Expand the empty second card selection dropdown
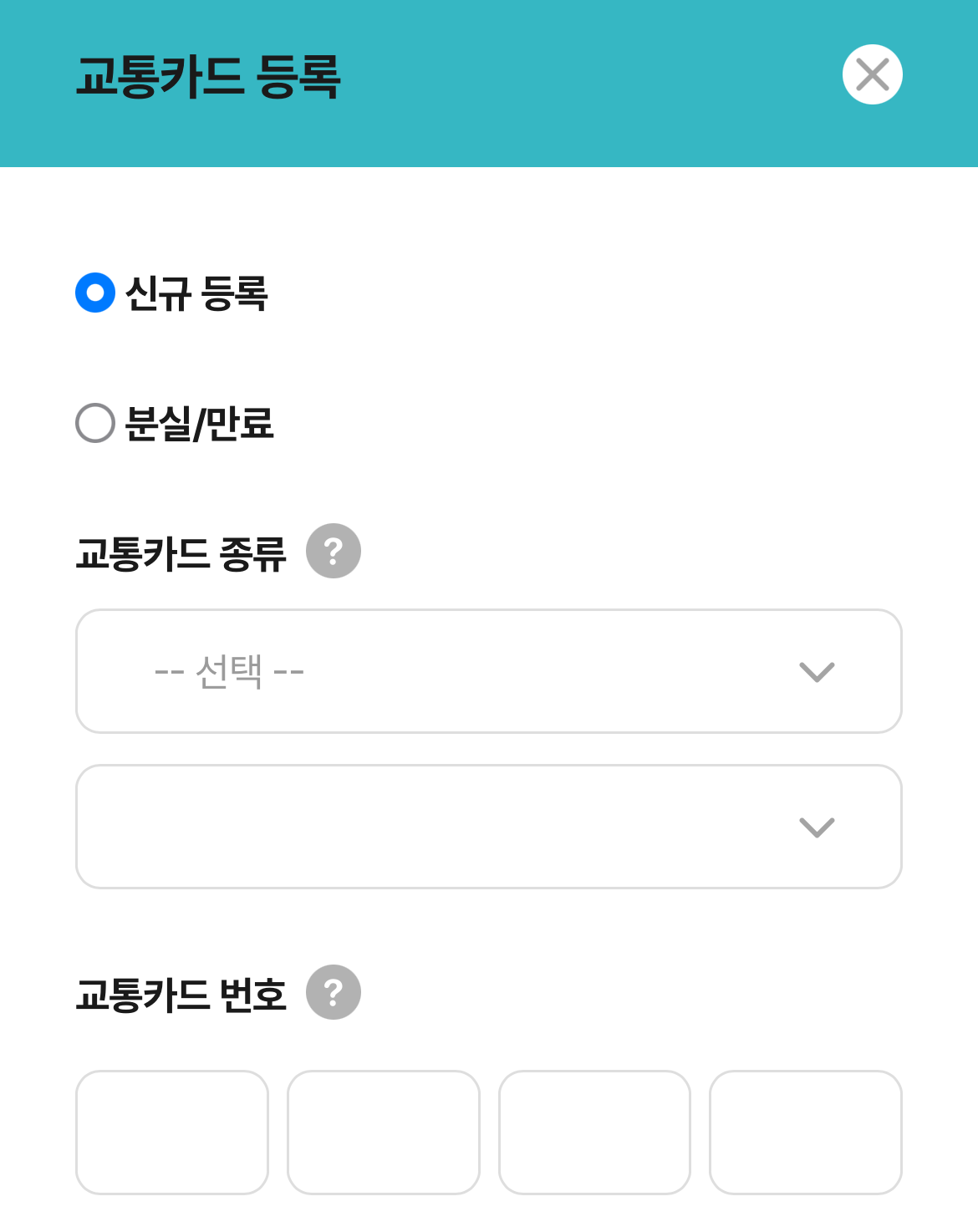This screenshot has height=1232, width=978. [x=489, y=826]
